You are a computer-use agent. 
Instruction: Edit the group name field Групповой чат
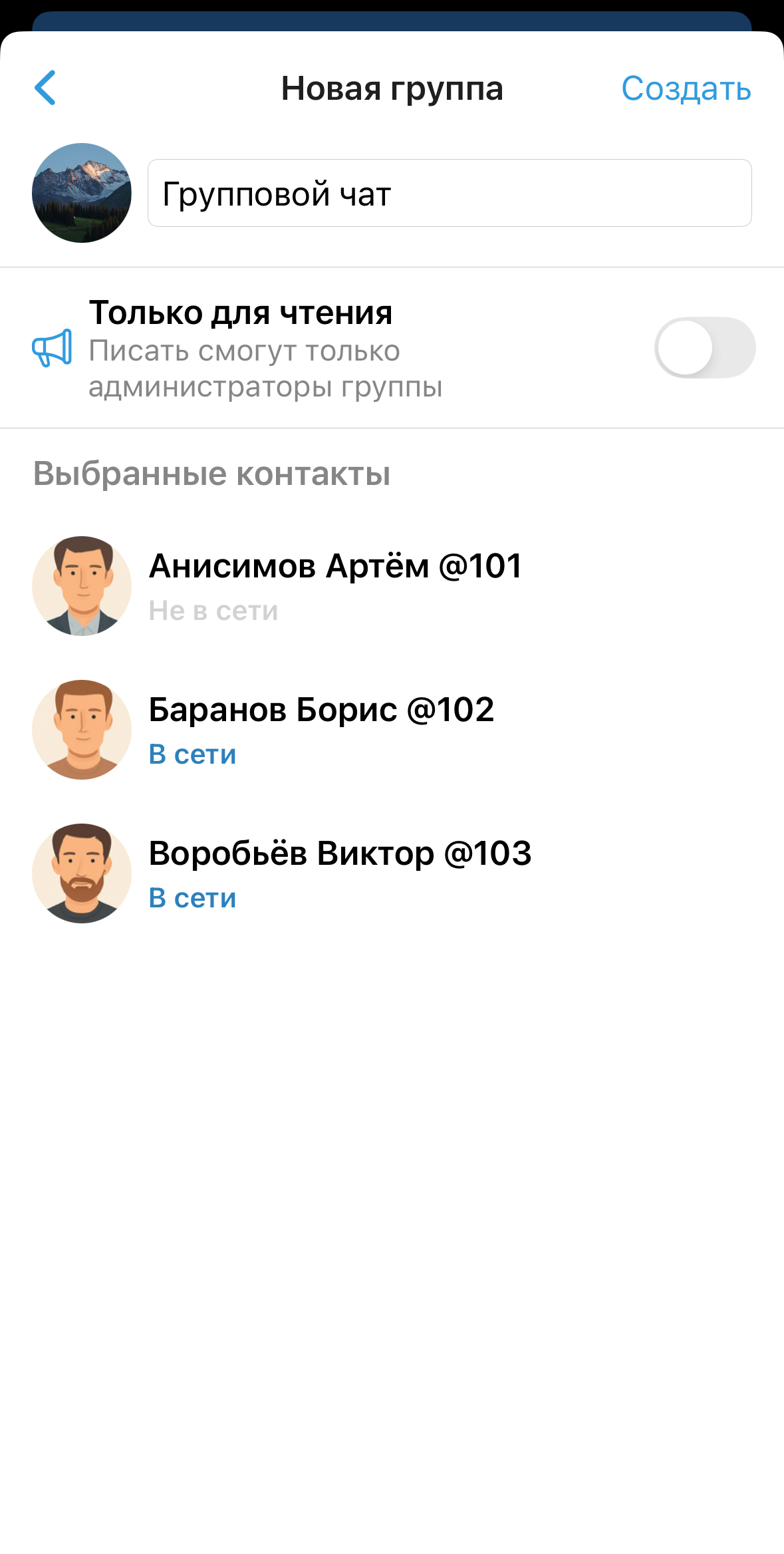[449, 194]
